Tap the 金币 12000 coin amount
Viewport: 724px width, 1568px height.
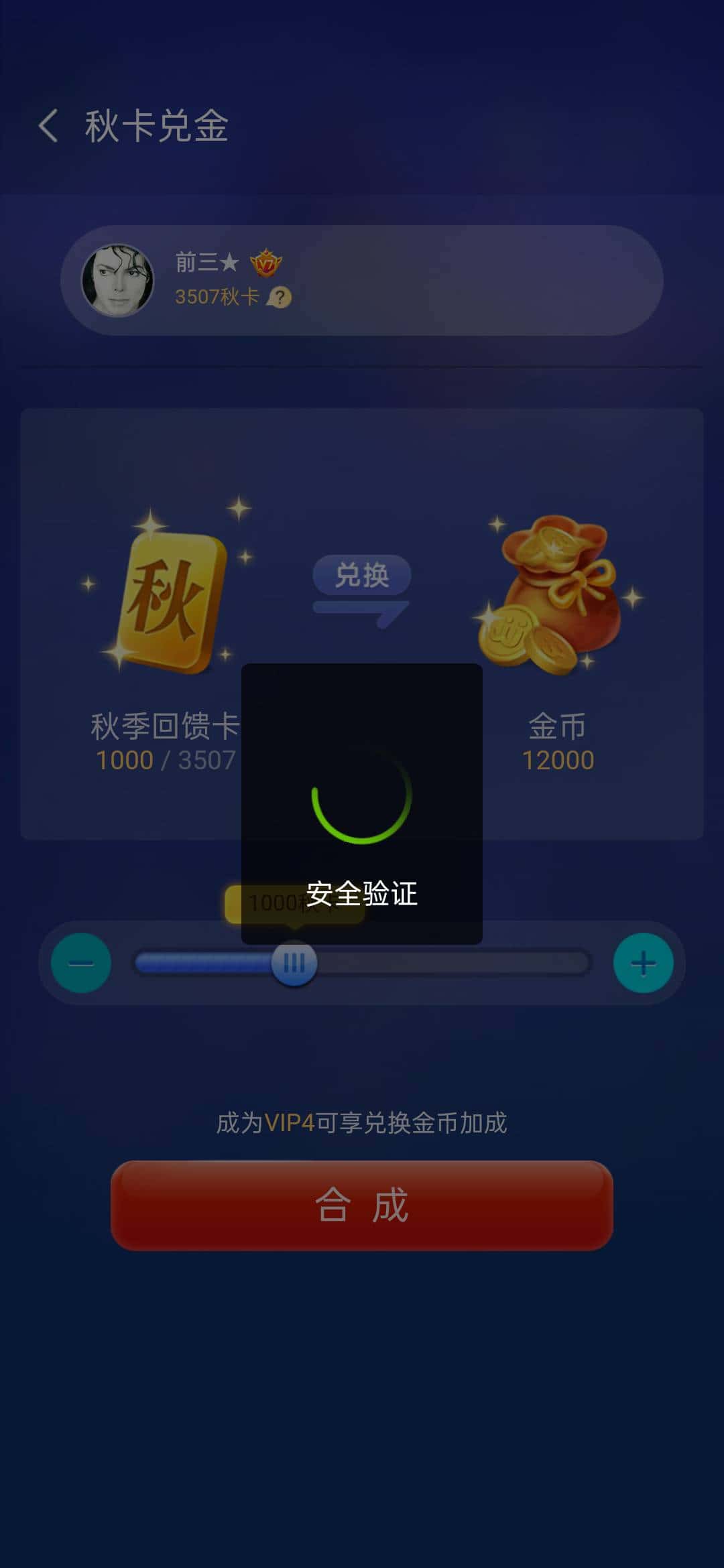pyautogui.click(x=558, y=759)
